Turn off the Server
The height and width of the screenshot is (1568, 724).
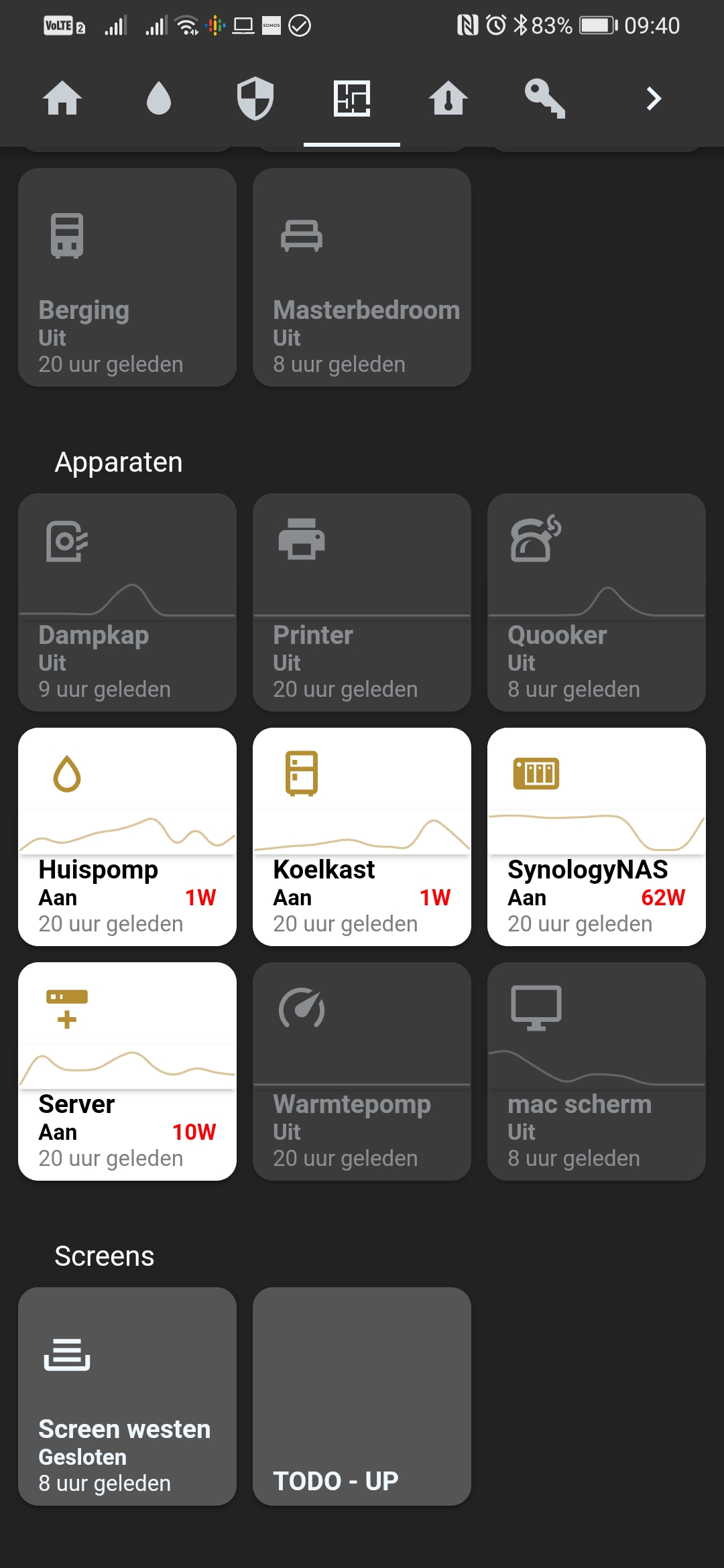(127, 1071)
